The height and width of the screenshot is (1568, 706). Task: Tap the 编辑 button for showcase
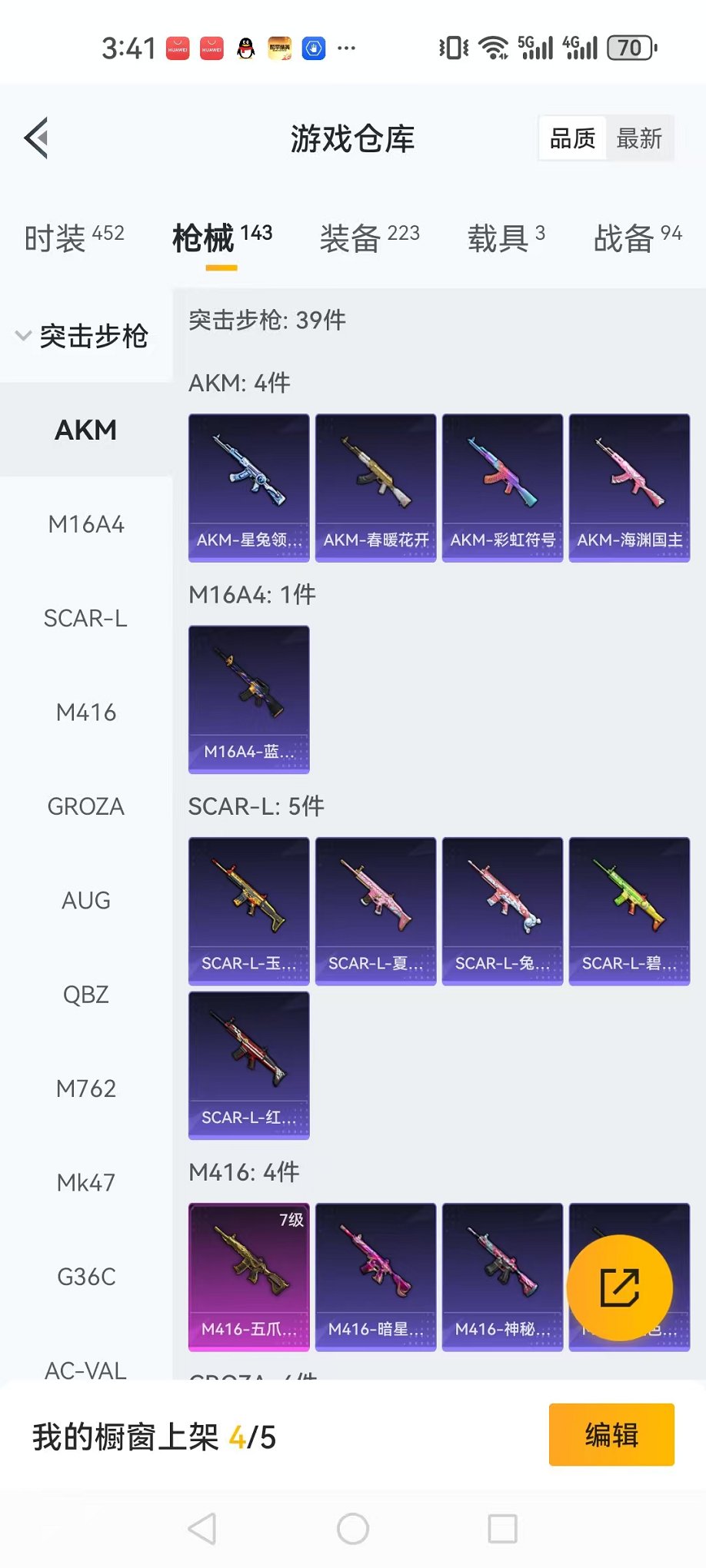611,1435
